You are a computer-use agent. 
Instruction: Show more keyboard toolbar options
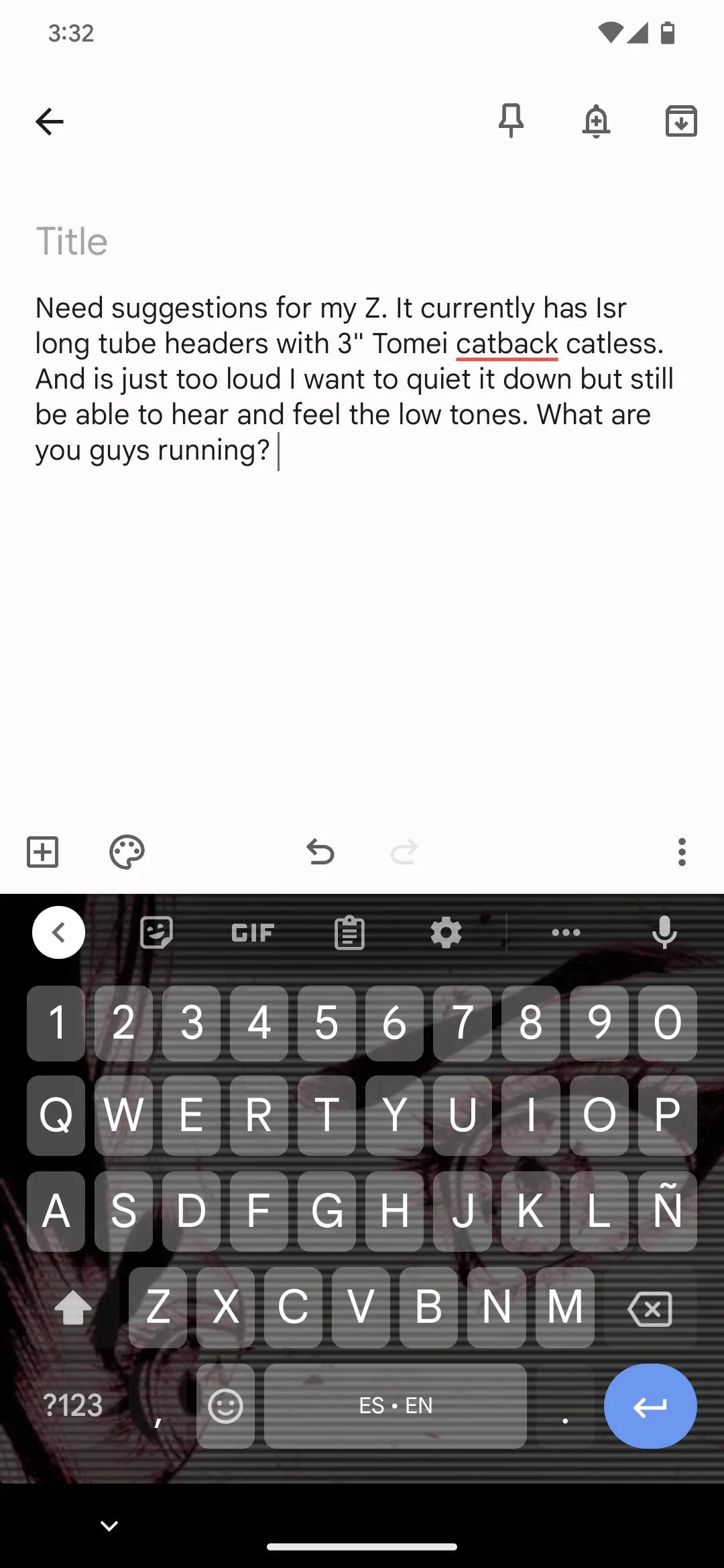566,932
